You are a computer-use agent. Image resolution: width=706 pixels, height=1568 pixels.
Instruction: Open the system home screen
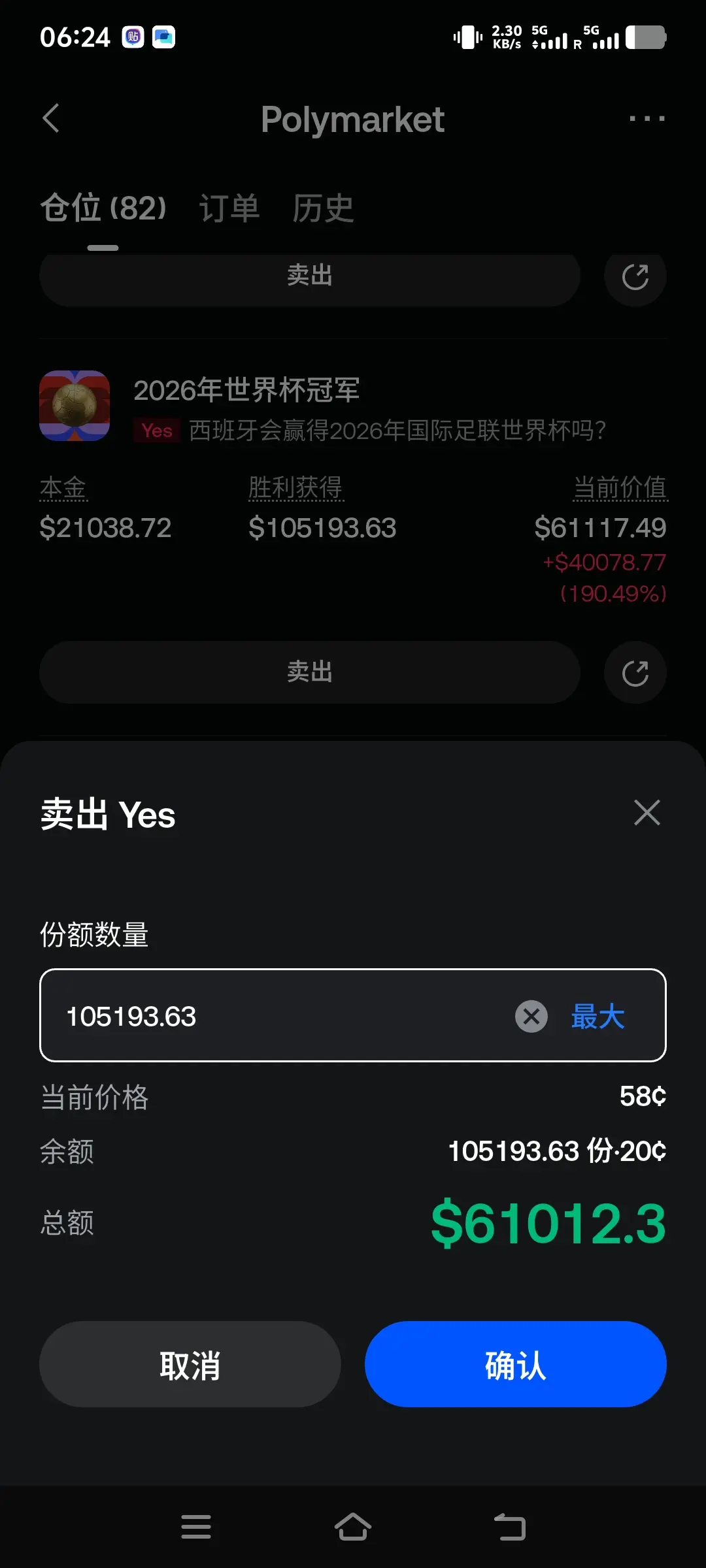coord(353,1527)
